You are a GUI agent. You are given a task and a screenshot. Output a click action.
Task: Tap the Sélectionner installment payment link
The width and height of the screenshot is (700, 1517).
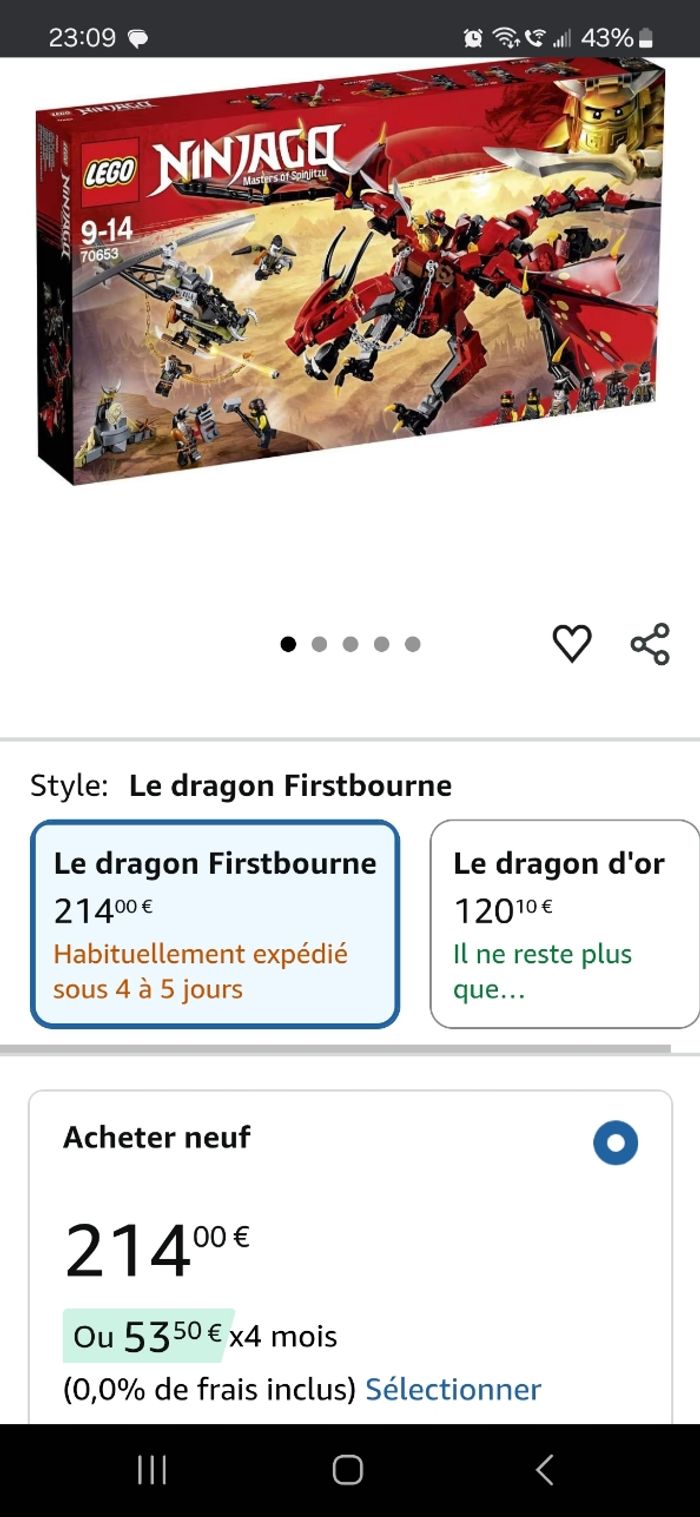453,1389
